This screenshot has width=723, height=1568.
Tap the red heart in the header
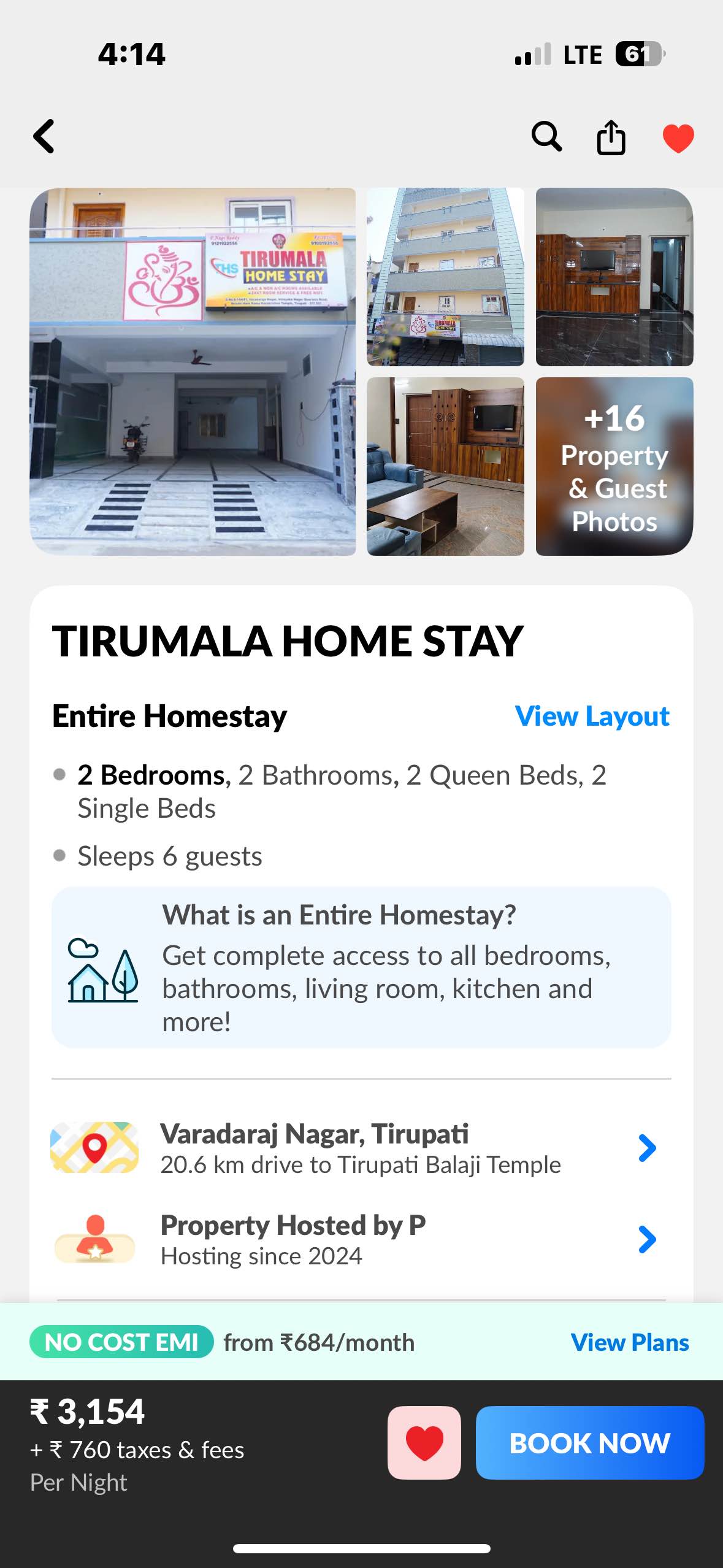click(x=678, y=137)
